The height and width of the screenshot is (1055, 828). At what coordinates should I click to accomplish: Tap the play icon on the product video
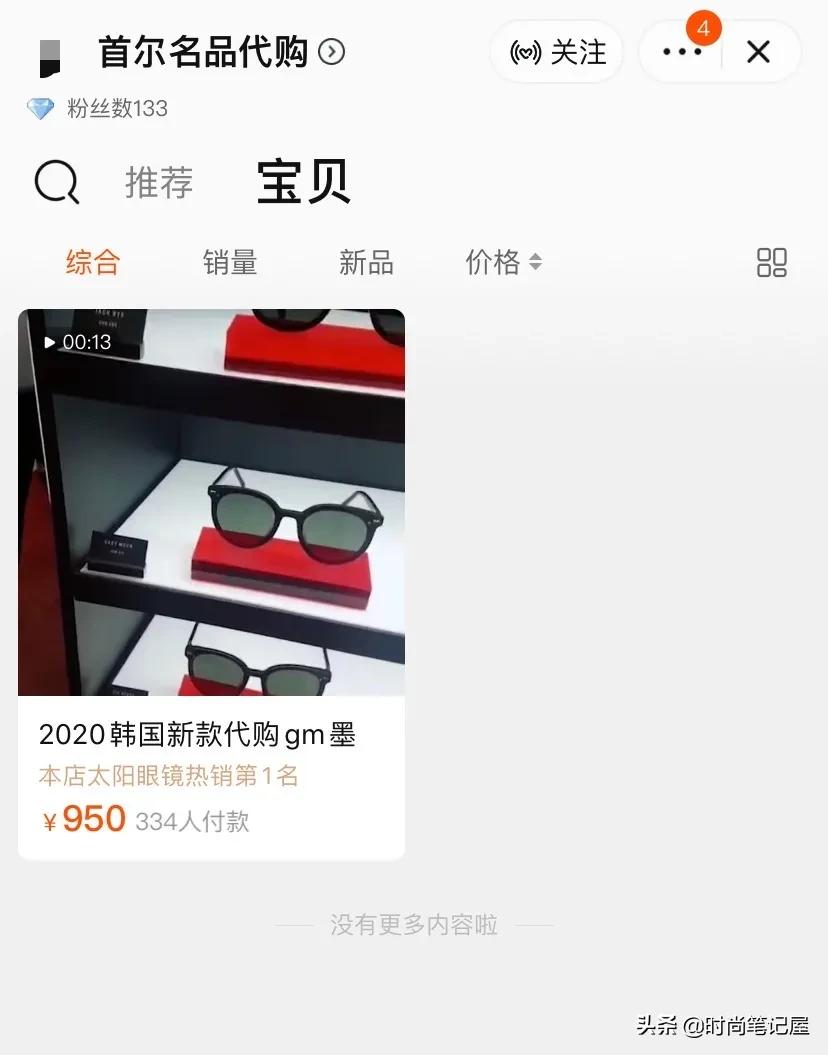[x=49, y=343]
